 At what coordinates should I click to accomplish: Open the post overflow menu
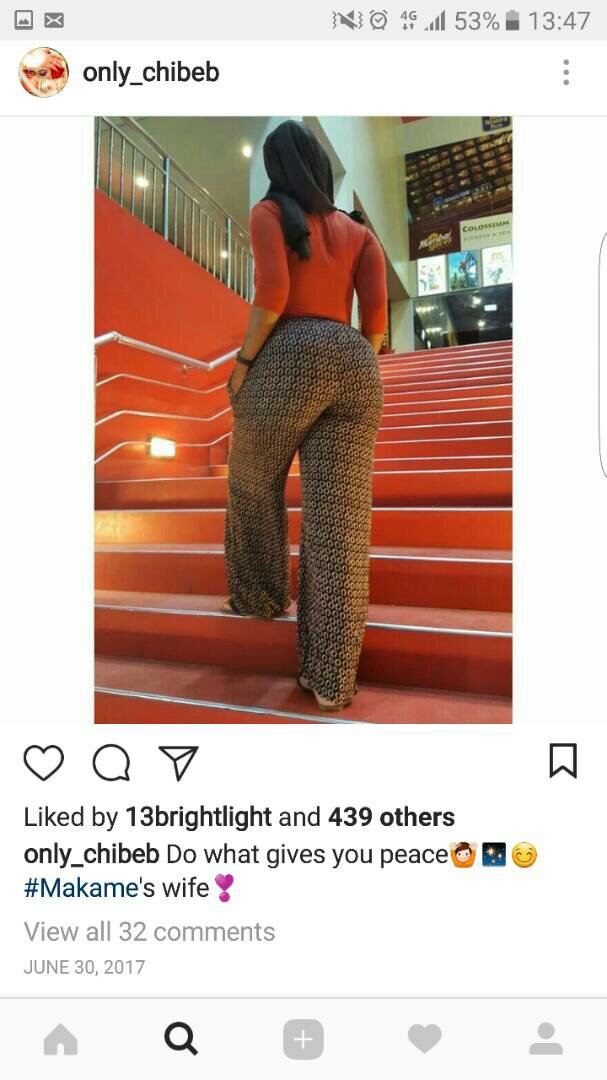(x=566, y=72)
